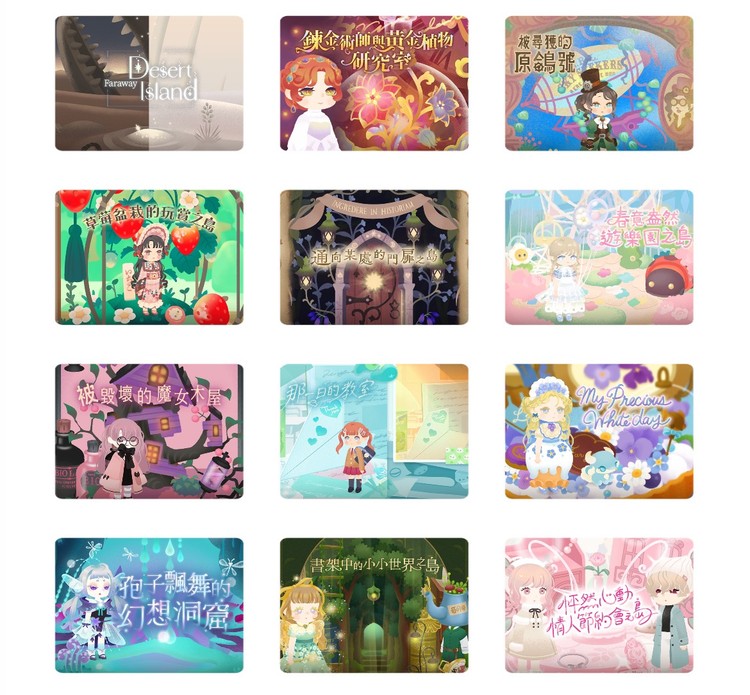The height and width of the screenshot is (695, 750).
Task: Open the 被毀壞的魔女木屋 banner
Action: (x=149, y=431)
